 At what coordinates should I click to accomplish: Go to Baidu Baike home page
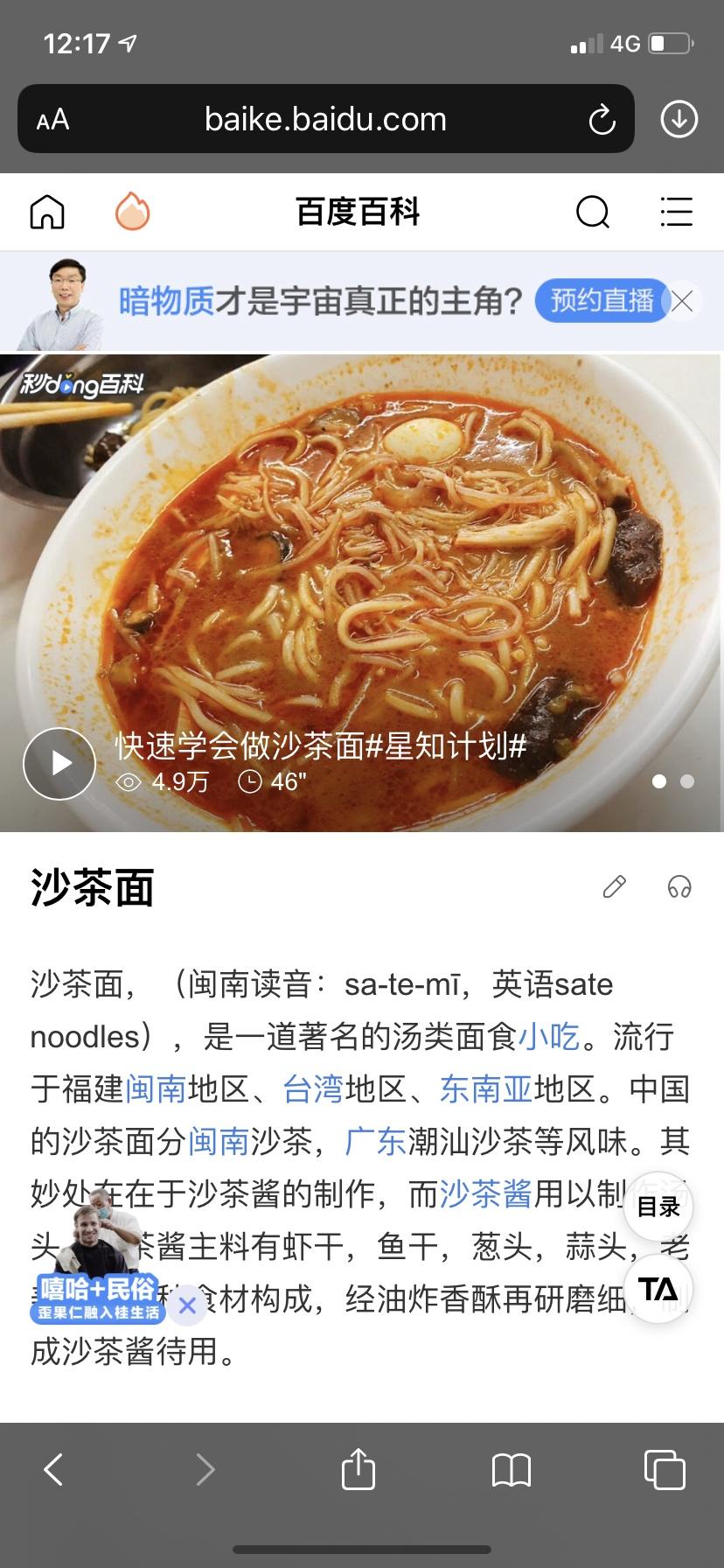47,212
